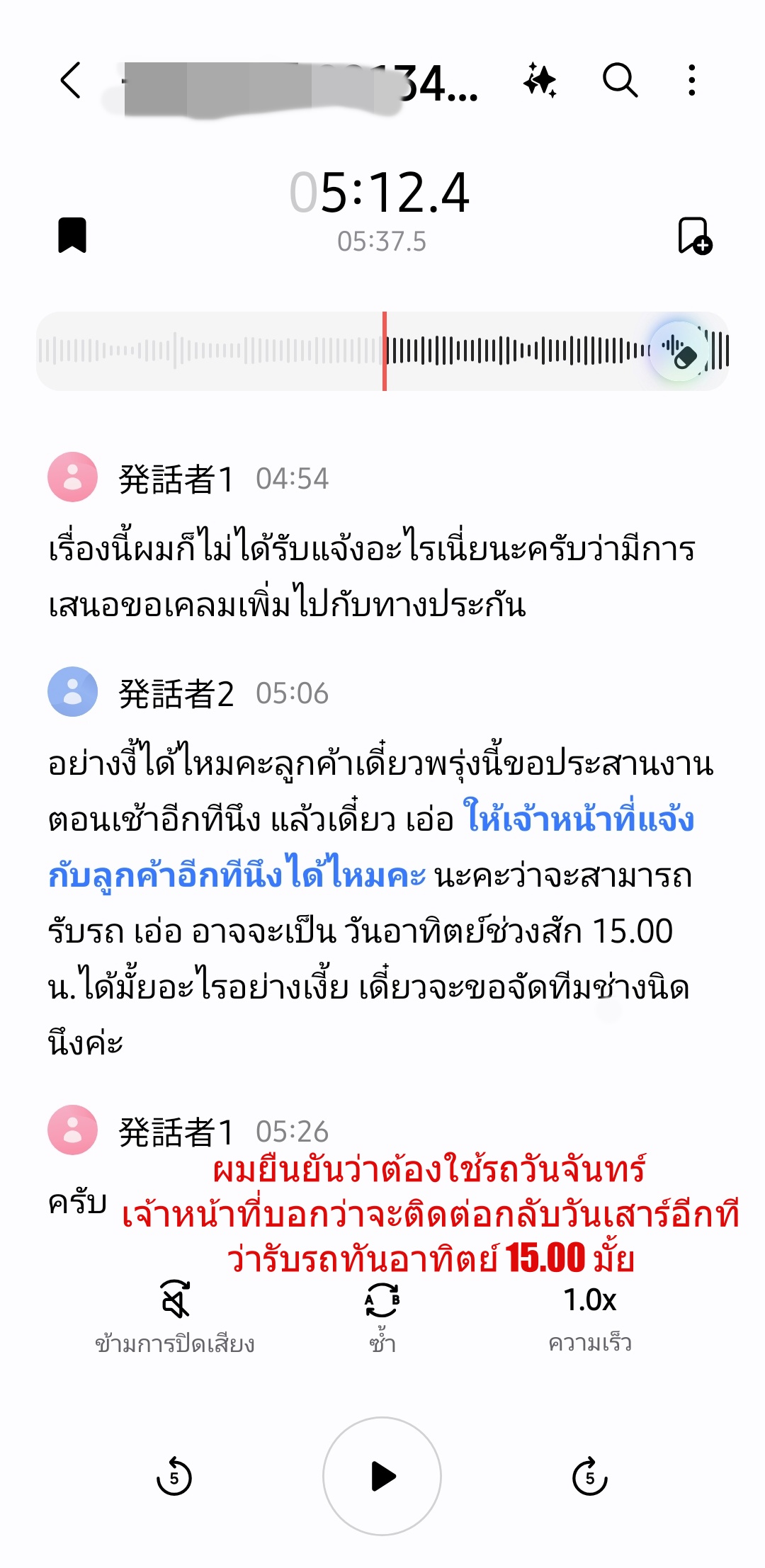Start playback with the play button
The width and height of the screenshot is (765, 1568).
click(x=382, y=1476)
